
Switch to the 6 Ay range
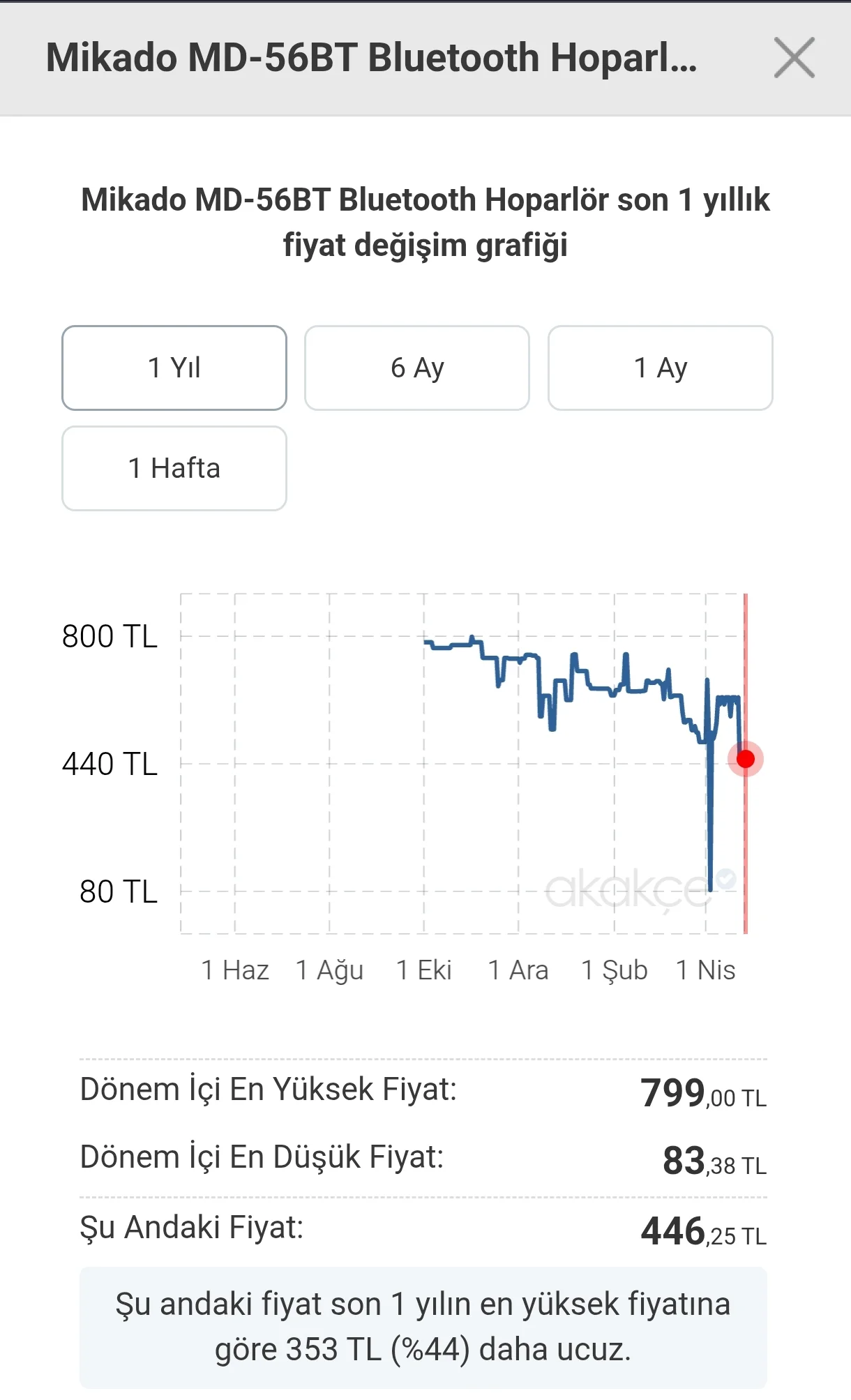tap(417, 368)
